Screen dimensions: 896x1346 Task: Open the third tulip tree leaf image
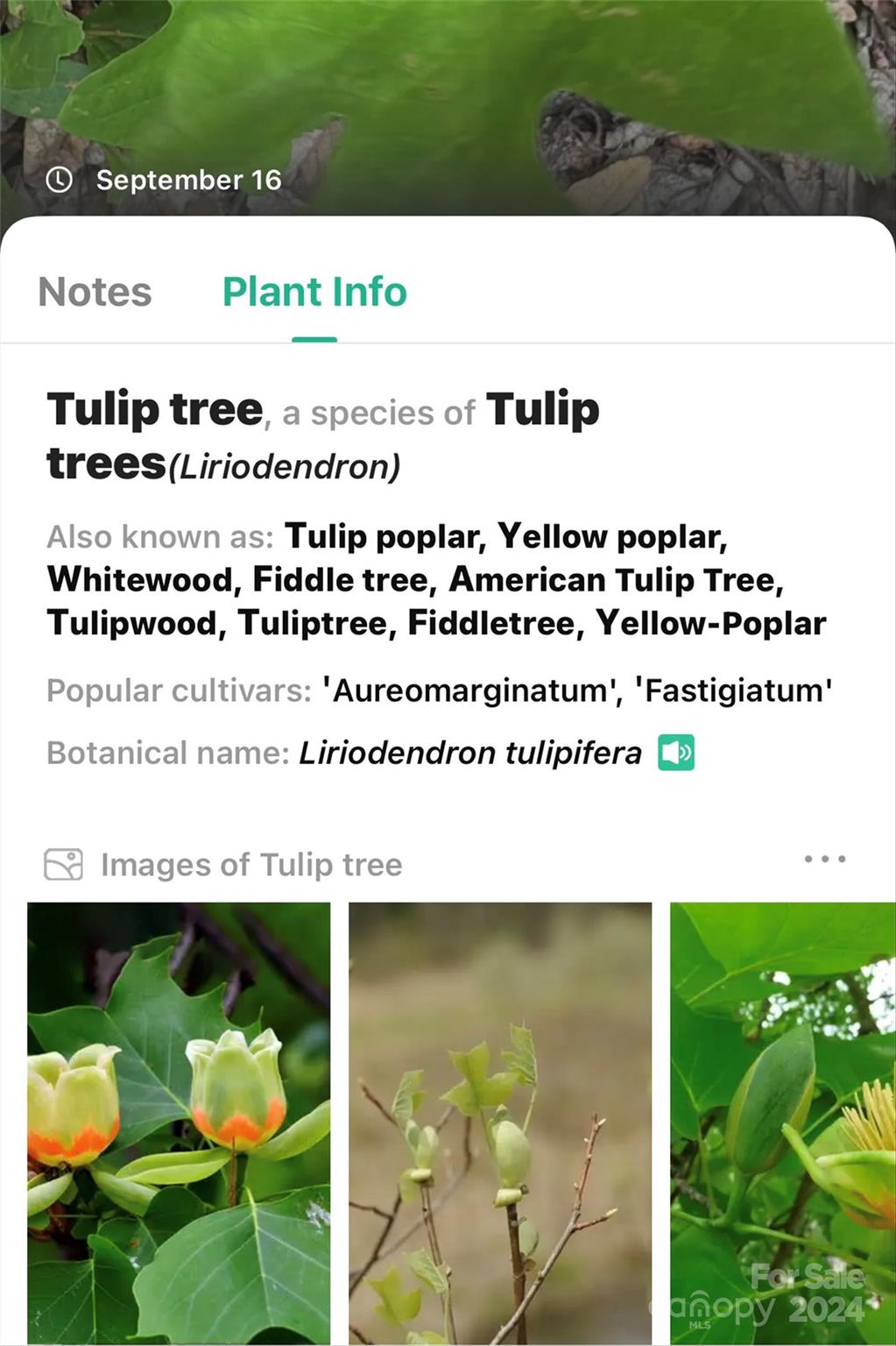click(782, 1122)
